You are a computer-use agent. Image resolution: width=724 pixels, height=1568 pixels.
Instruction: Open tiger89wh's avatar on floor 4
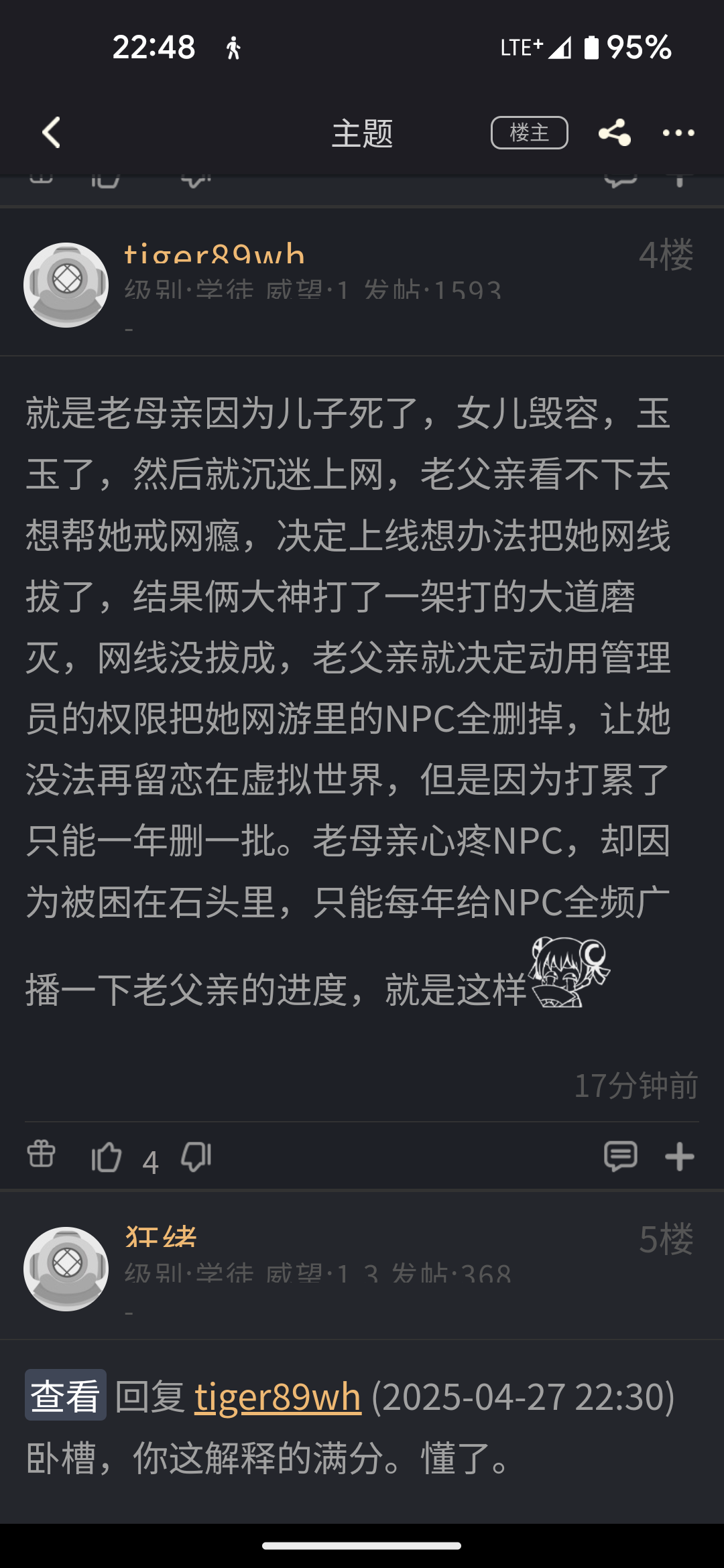click(x=66, y=285)
